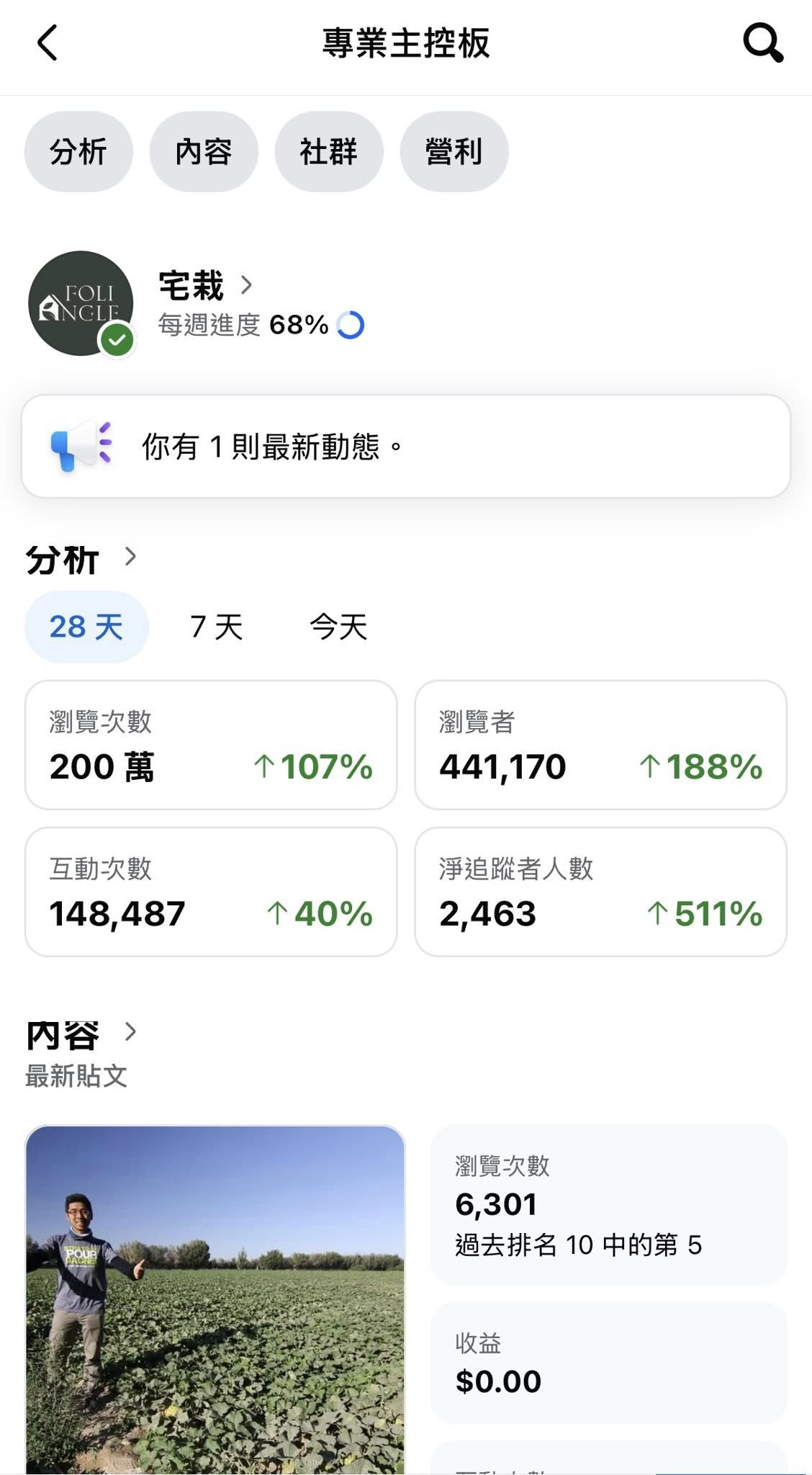
Task: View the 互動次數 148,487 card
Action: coord(211,892)
